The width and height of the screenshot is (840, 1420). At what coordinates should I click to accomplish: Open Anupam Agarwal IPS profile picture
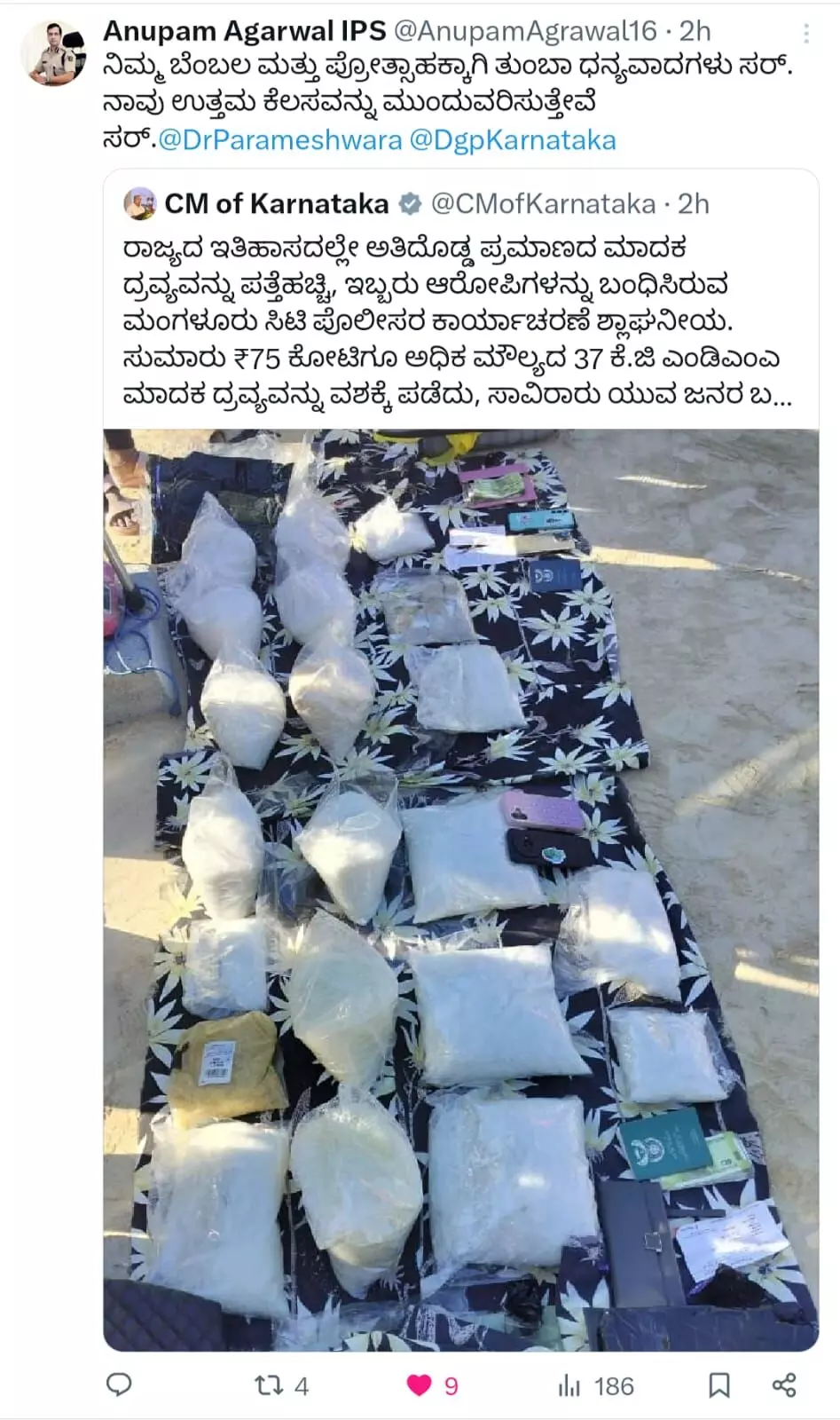point(53,53)
